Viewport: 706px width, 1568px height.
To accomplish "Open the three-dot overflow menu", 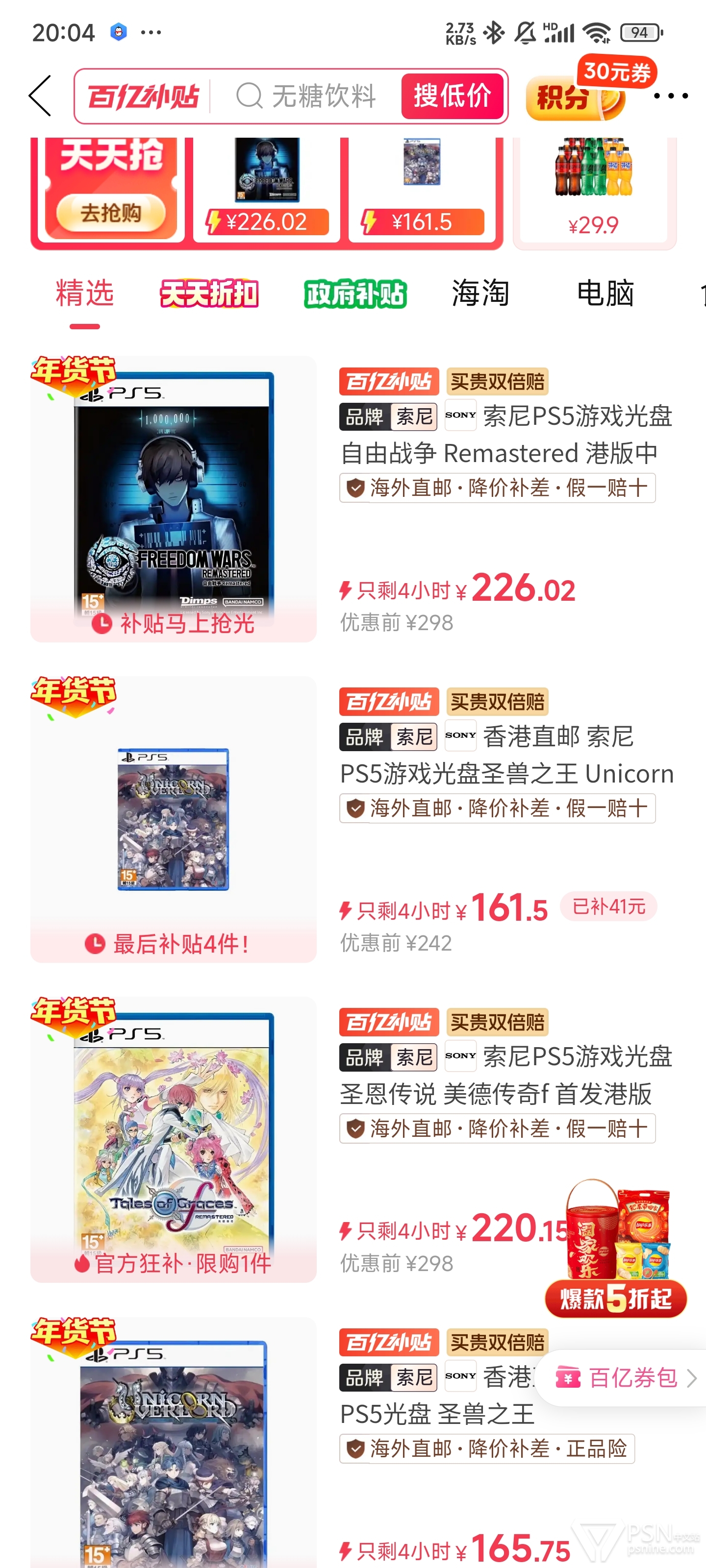I will (x=671, y=96).
